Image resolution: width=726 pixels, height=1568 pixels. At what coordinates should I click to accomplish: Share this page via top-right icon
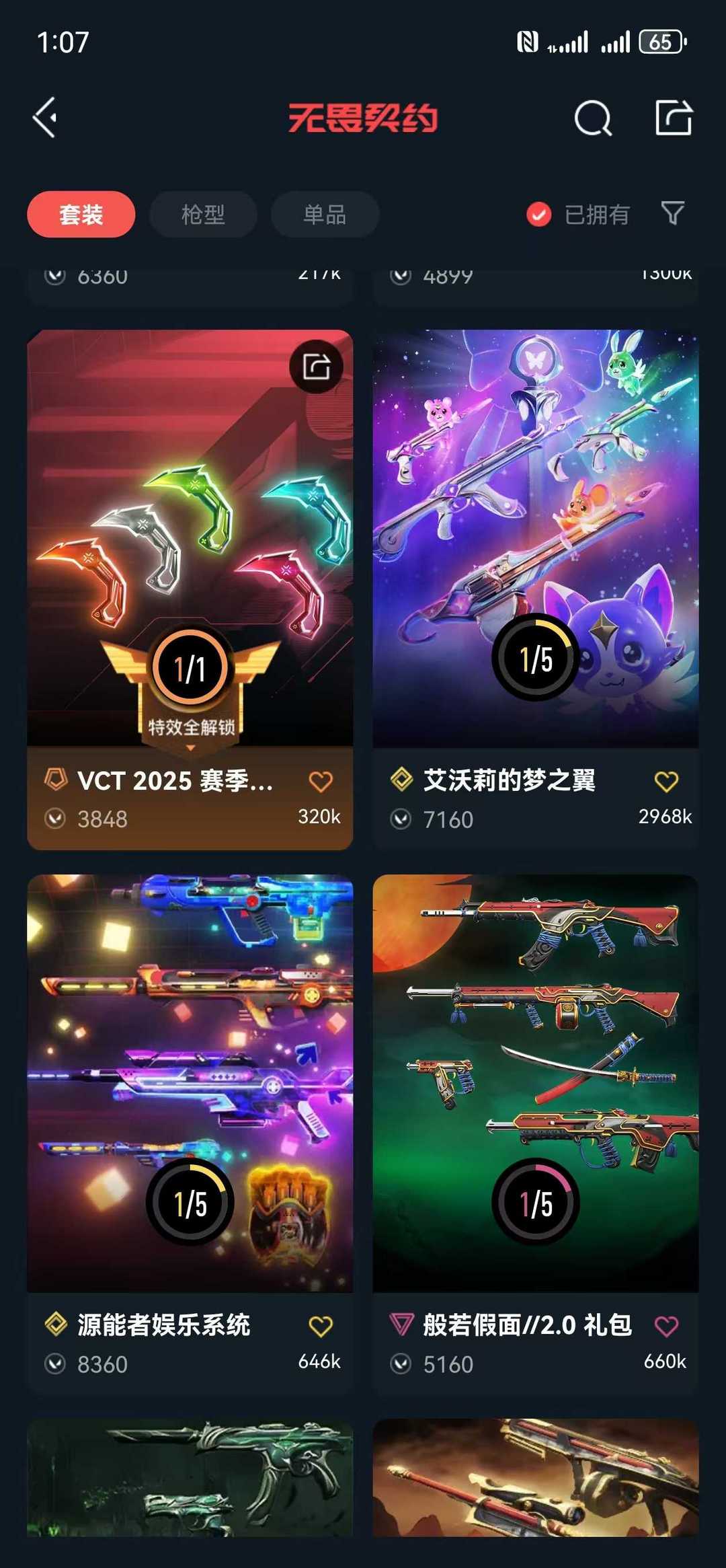pyautogui.click(x=674, y=118)
